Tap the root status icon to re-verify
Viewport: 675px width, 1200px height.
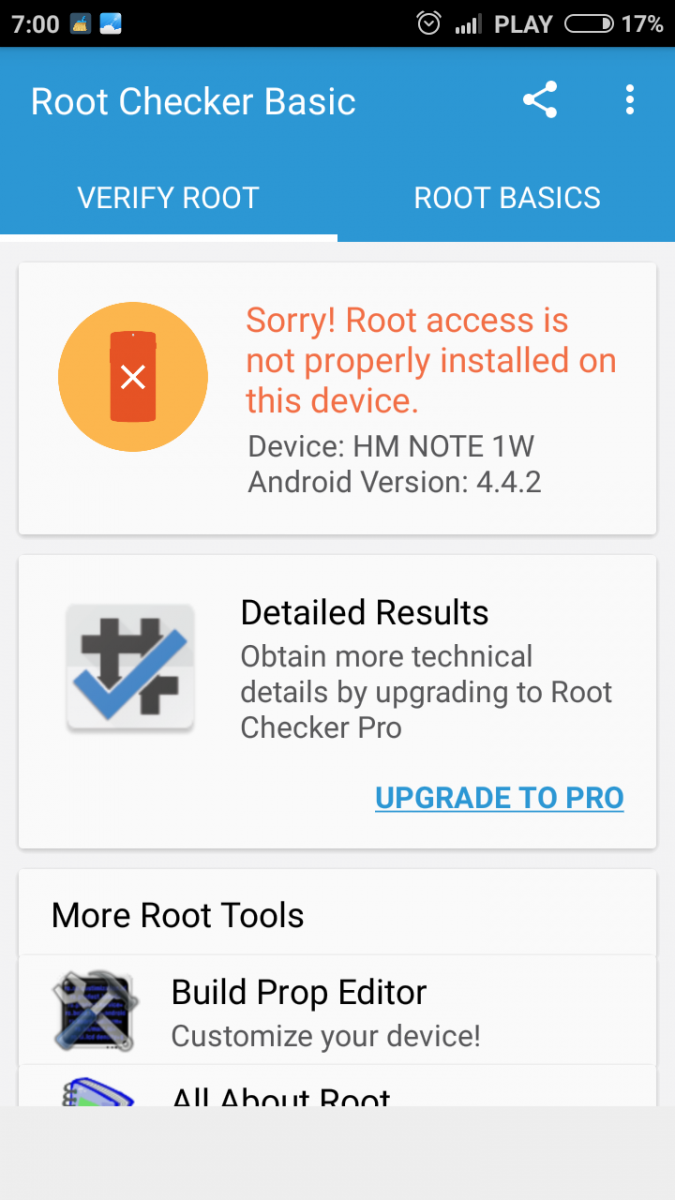click(x=133, y=377)
